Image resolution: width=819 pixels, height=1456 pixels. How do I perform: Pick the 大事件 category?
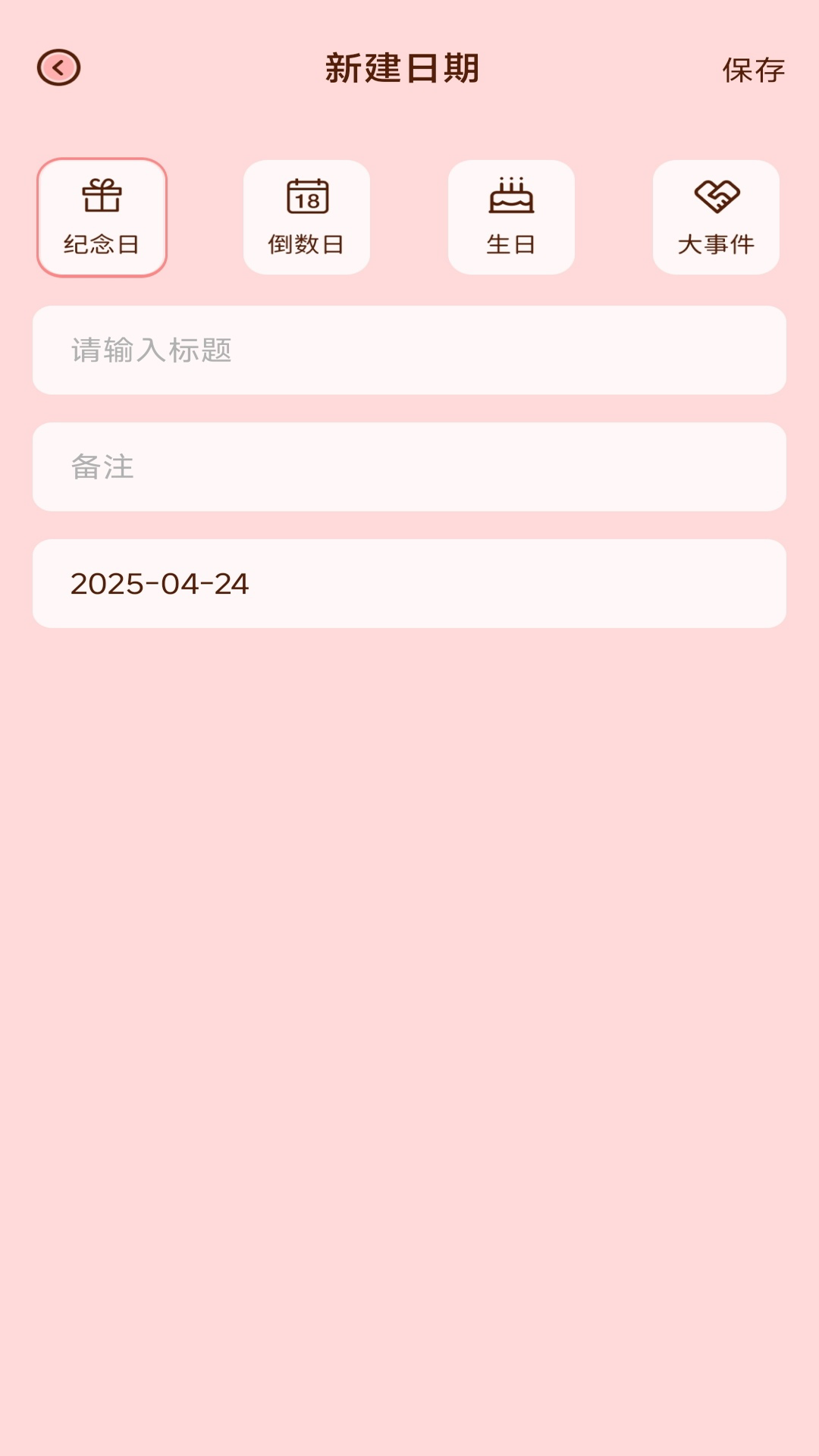pos(716,218)
